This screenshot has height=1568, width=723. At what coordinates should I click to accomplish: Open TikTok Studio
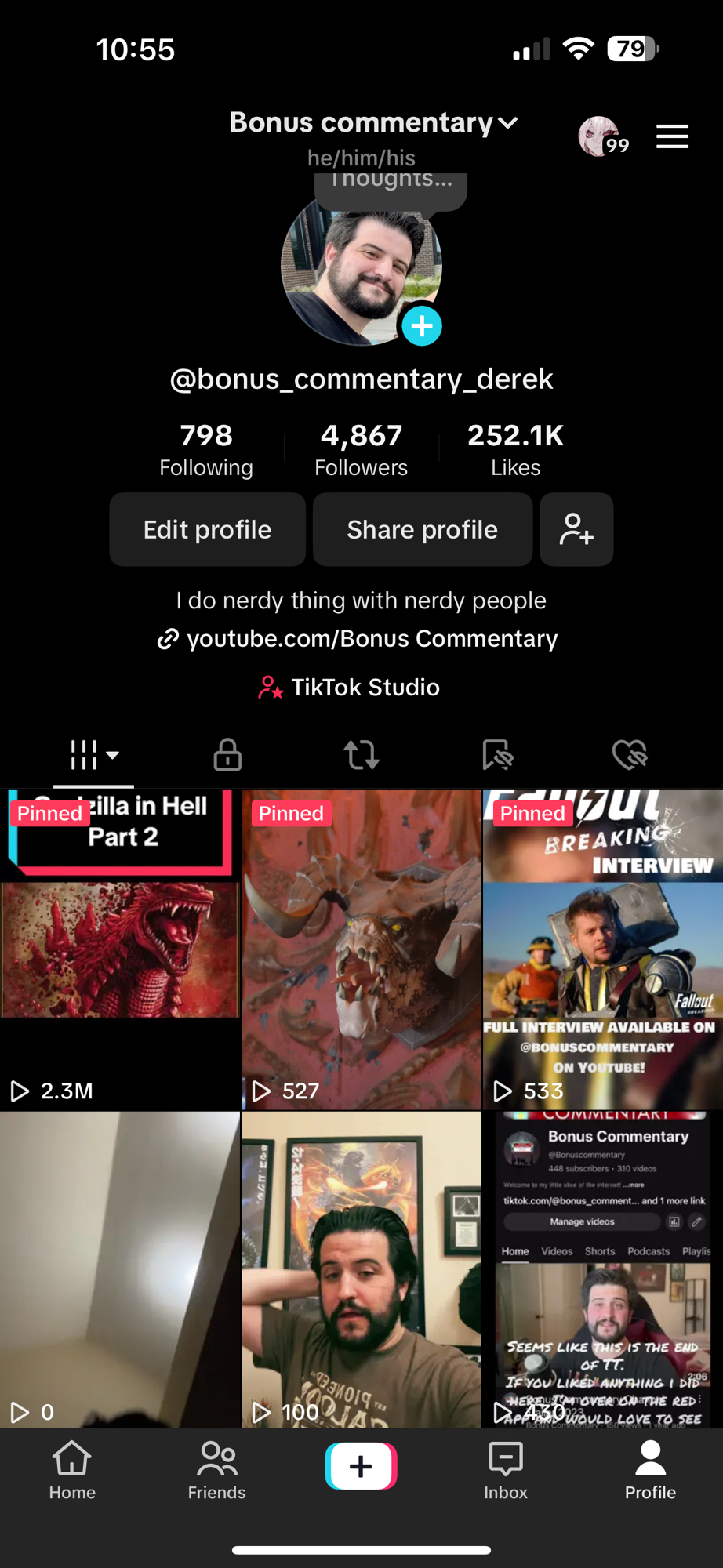(350, 688)
